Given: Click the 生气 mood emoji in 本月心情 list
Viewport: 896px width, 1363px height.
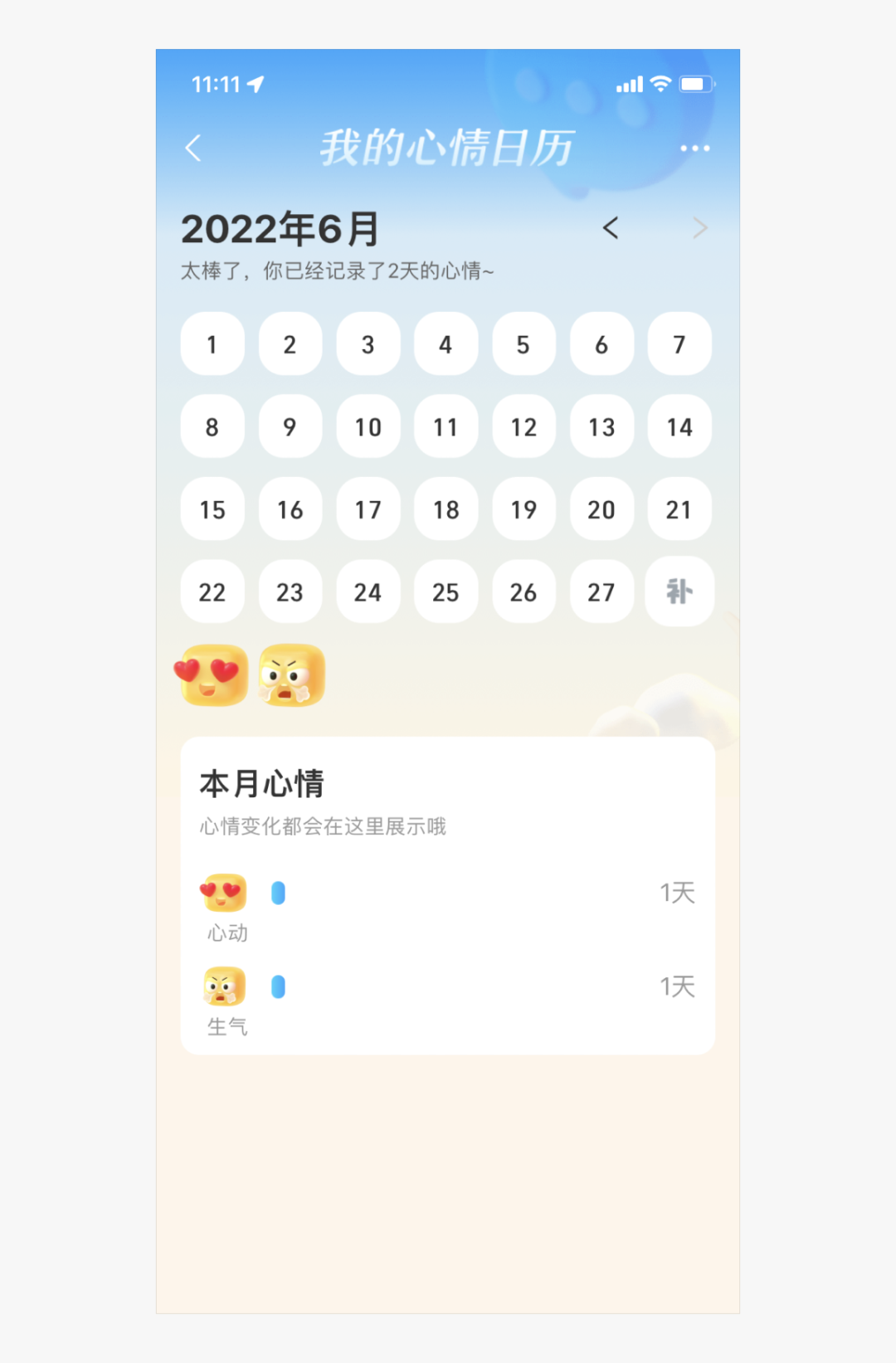Looking at the screenshot, I should point(225,987).
